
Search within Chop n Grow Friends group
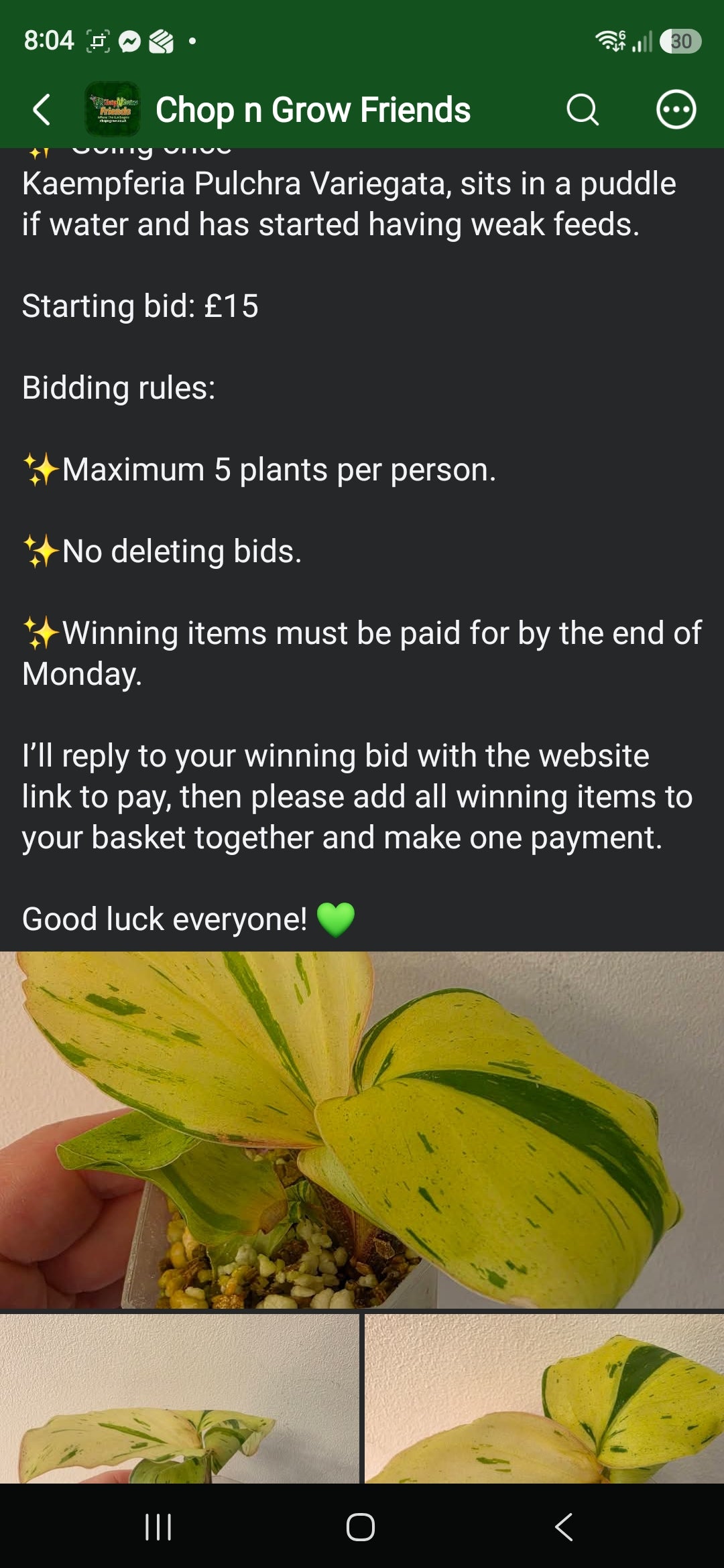[582, 110]
